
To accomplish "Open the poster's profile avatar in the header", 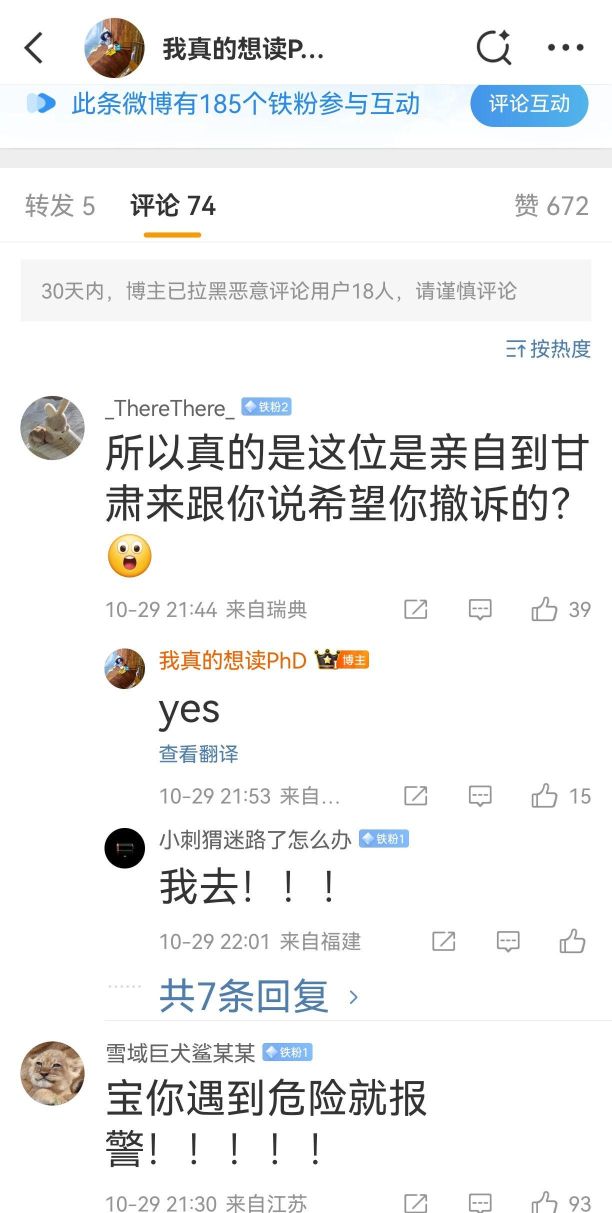I will pos(114,47).
